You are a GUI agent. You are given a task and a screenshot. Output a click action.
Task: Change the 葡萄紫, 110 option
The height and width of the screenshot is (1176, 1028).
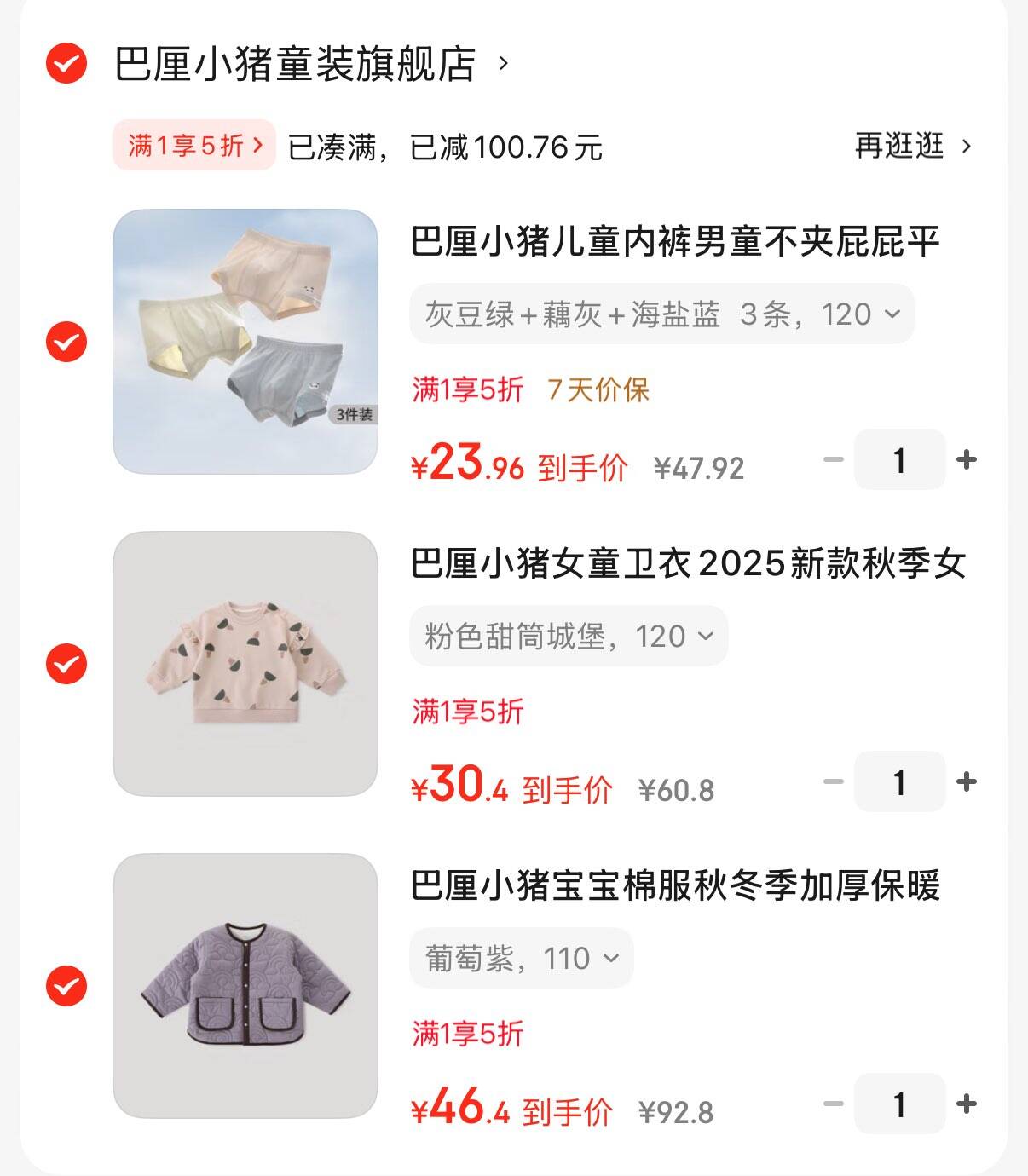point(521,959)
